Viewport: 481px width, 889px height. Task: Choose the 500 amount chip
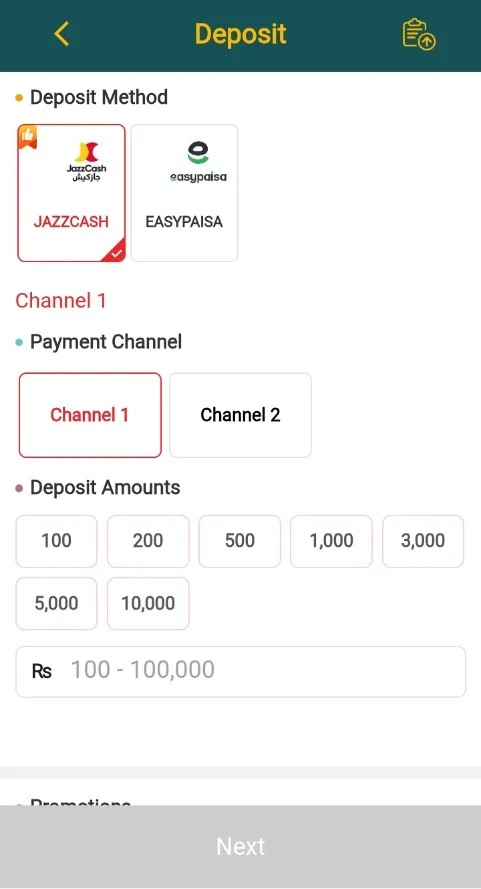(239, 541)
